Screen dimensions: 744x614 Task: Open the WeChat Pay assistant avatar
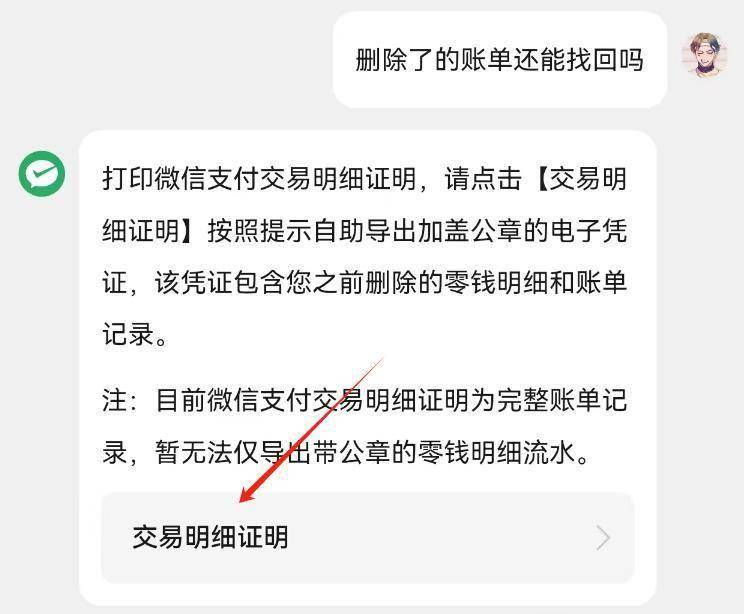42,175
